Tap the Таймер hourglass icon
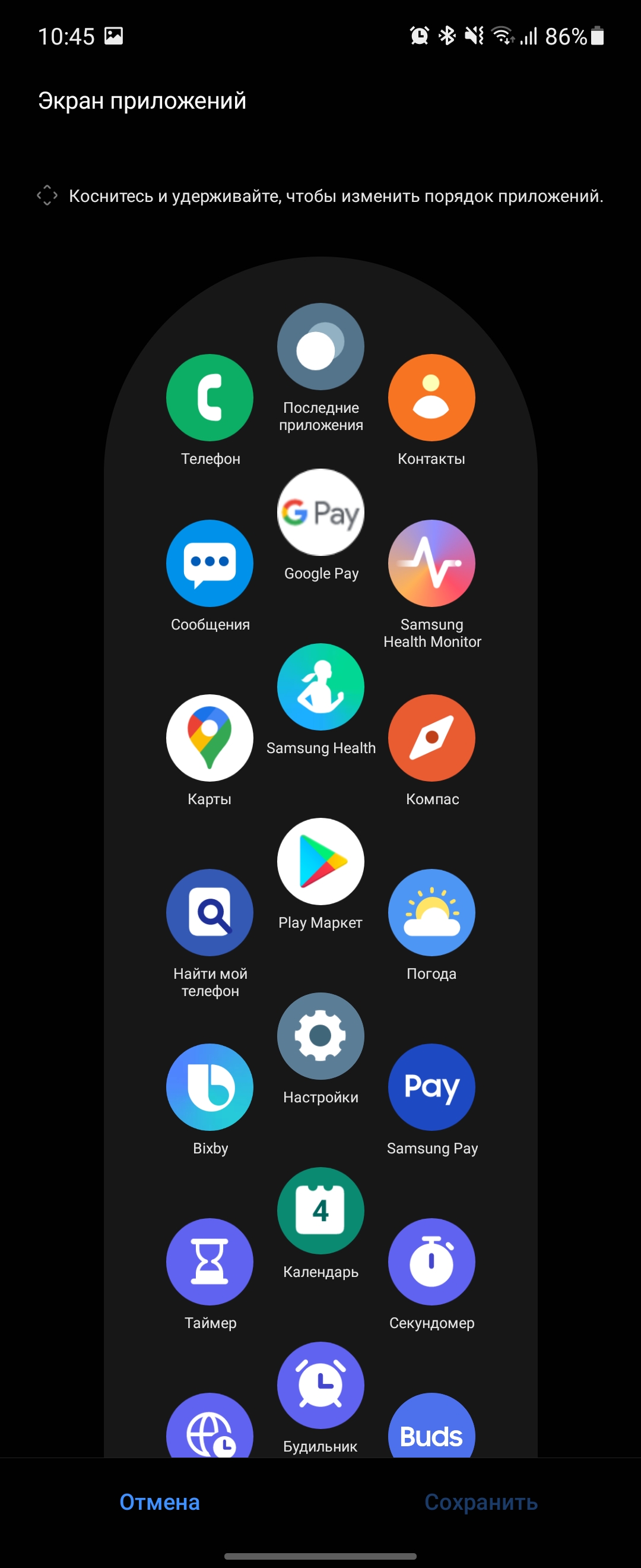This screenshot has width=641, height=1568. pyautogui.click(x=210, y=1262)
